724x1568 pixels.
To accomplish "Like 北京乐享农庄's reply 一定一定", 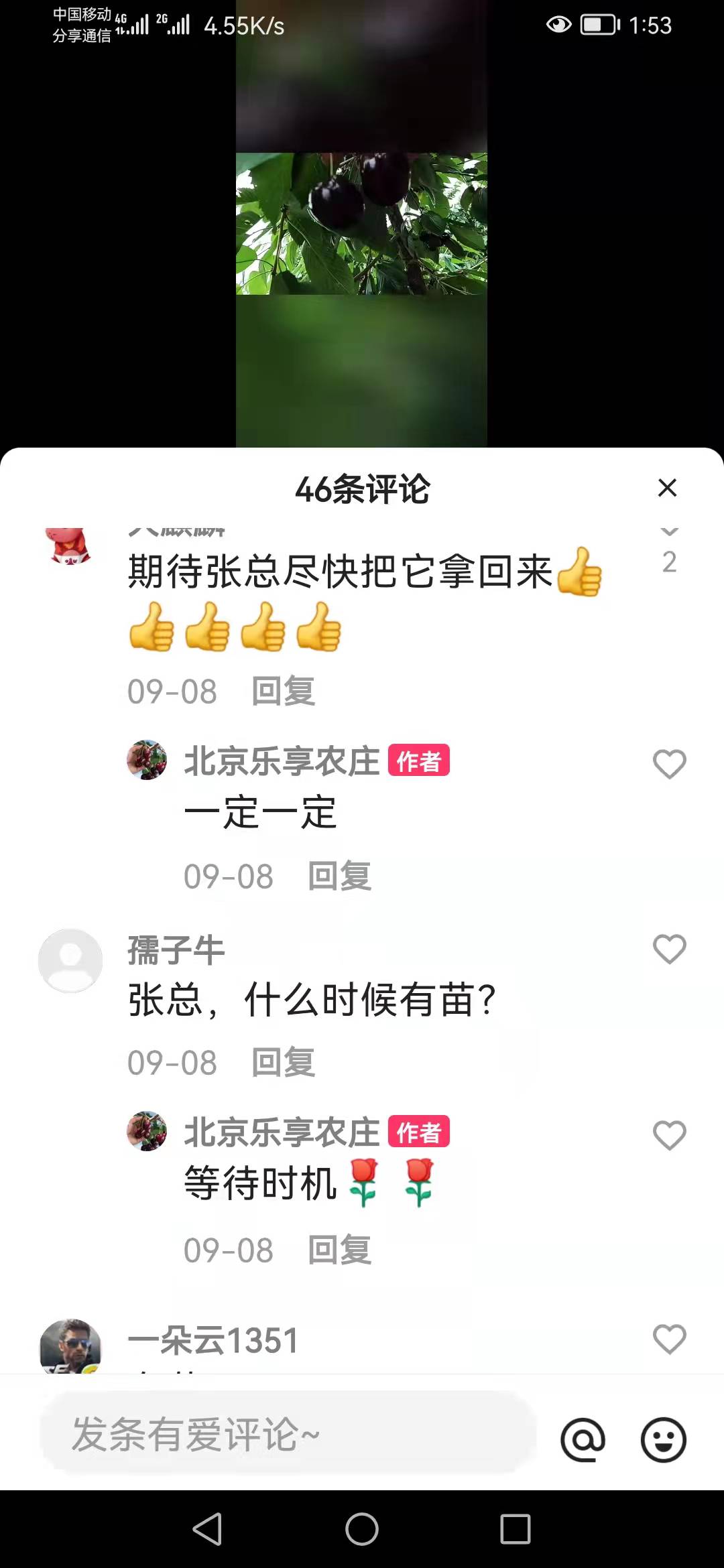I will (669, 764).
